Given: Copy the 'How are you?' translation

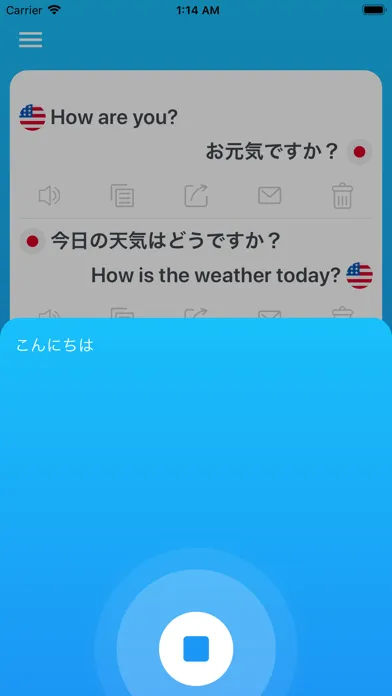Looking at the screenshot, I should pos(122,196).
